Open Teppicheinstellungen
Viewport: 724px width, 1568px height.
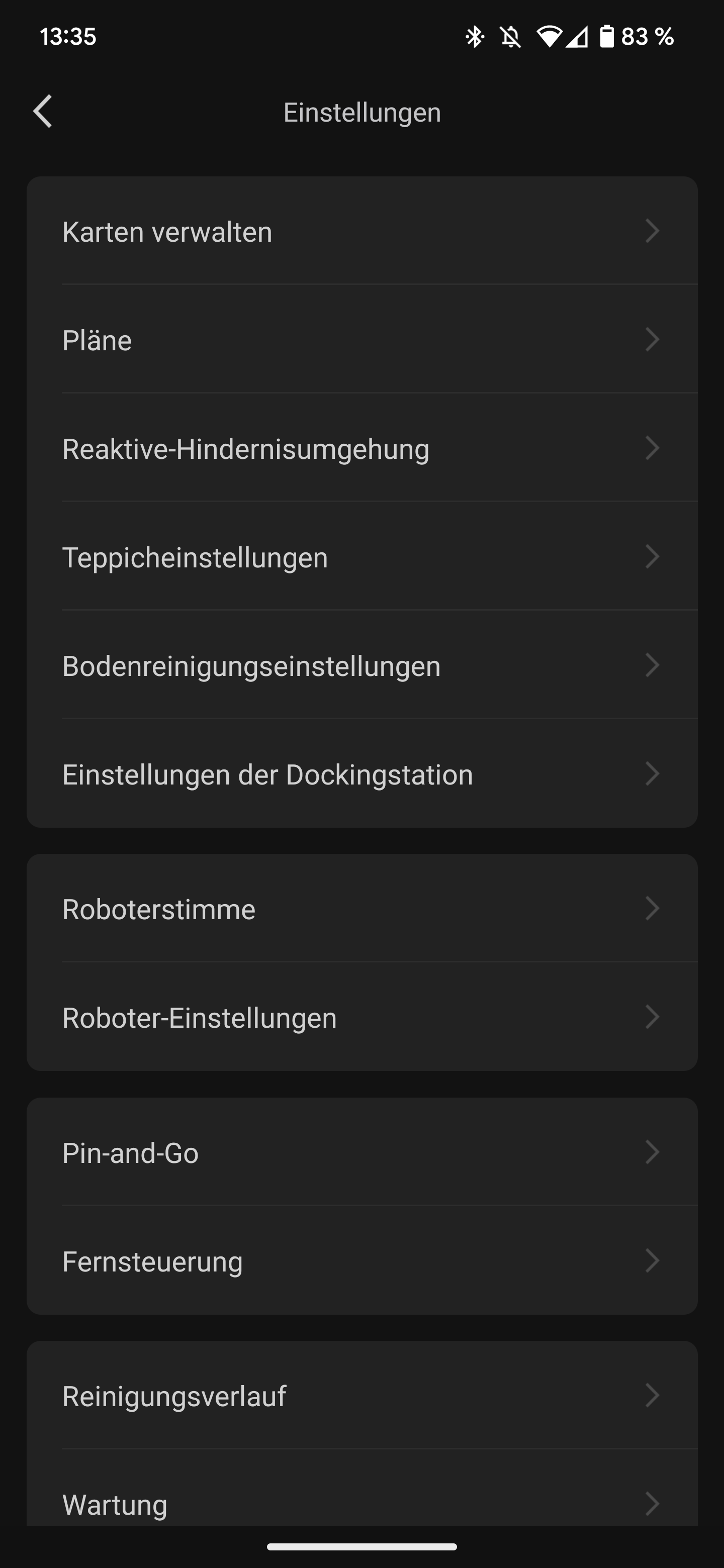pyautogui.click(x=361, y=557)
